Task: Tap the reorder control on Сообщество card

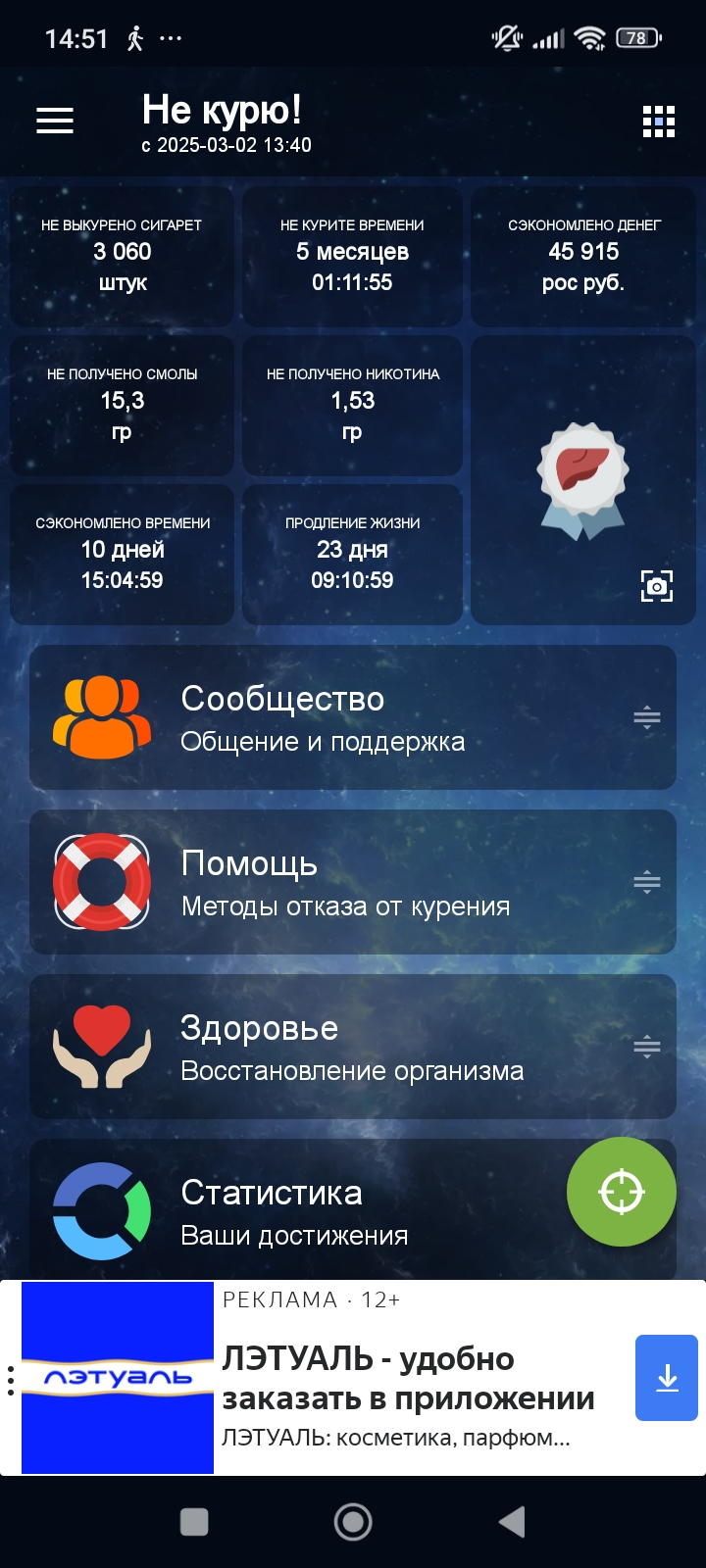Action: (x=647, y=716)
